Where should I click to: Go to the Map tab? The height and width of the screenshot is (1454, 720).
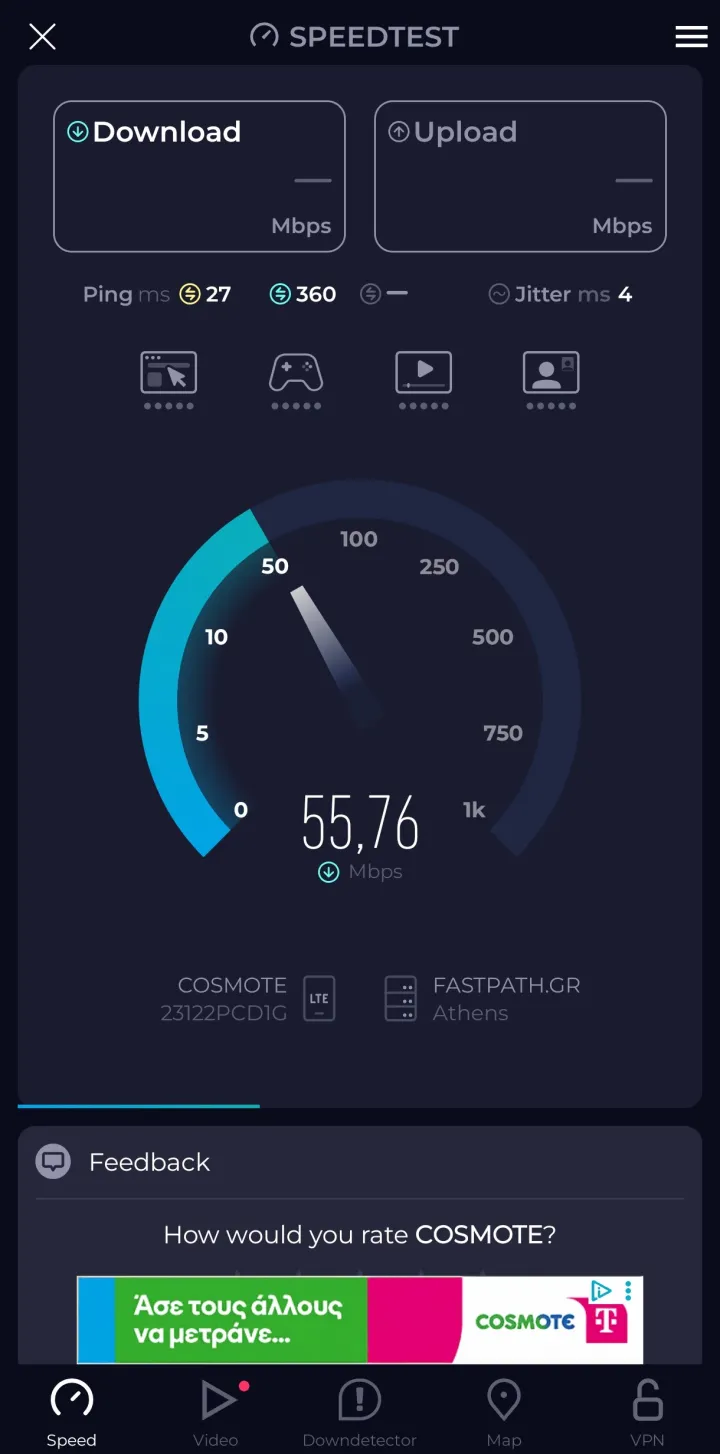tap(503, 1412)
